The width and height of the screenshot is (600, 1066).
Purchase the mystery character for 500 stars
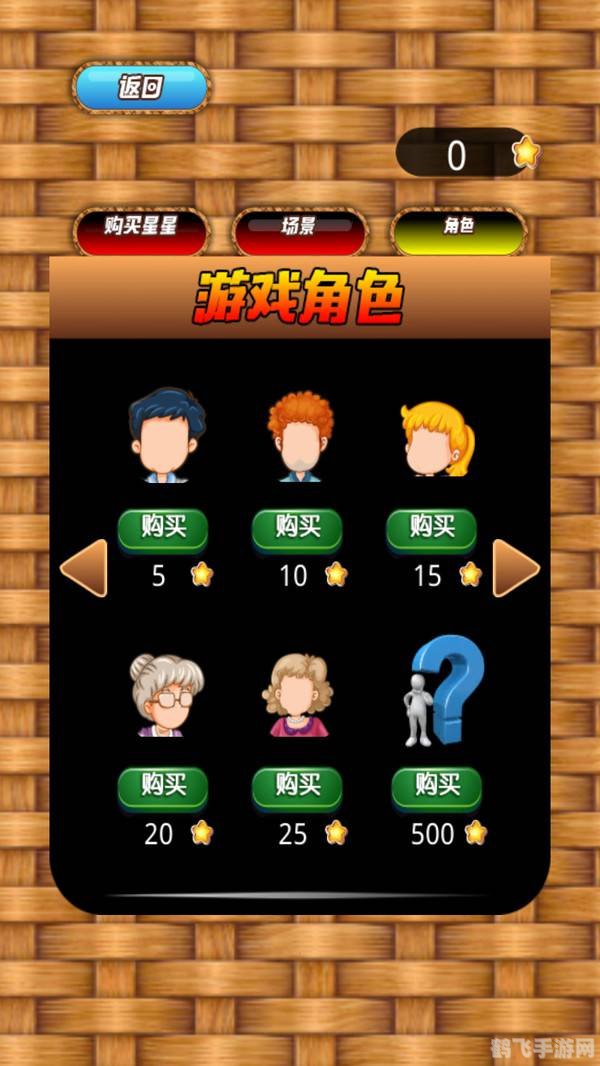point(436,787)
